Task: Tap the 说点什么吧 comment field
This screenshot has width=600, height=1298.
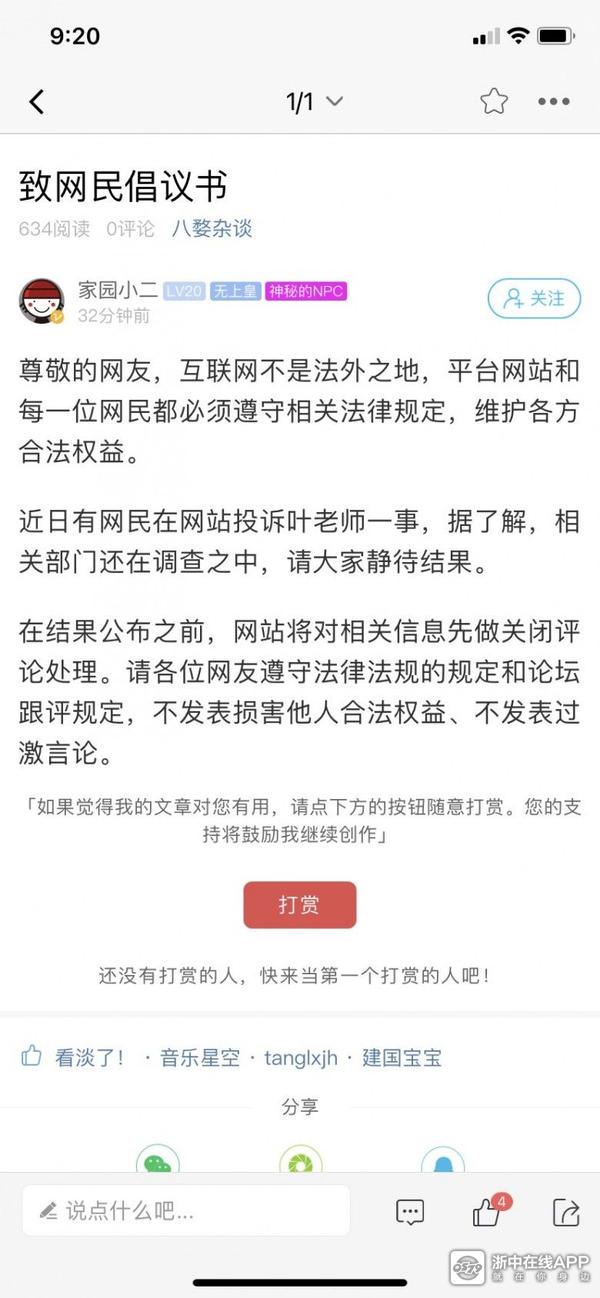Action: (186, 1211)
